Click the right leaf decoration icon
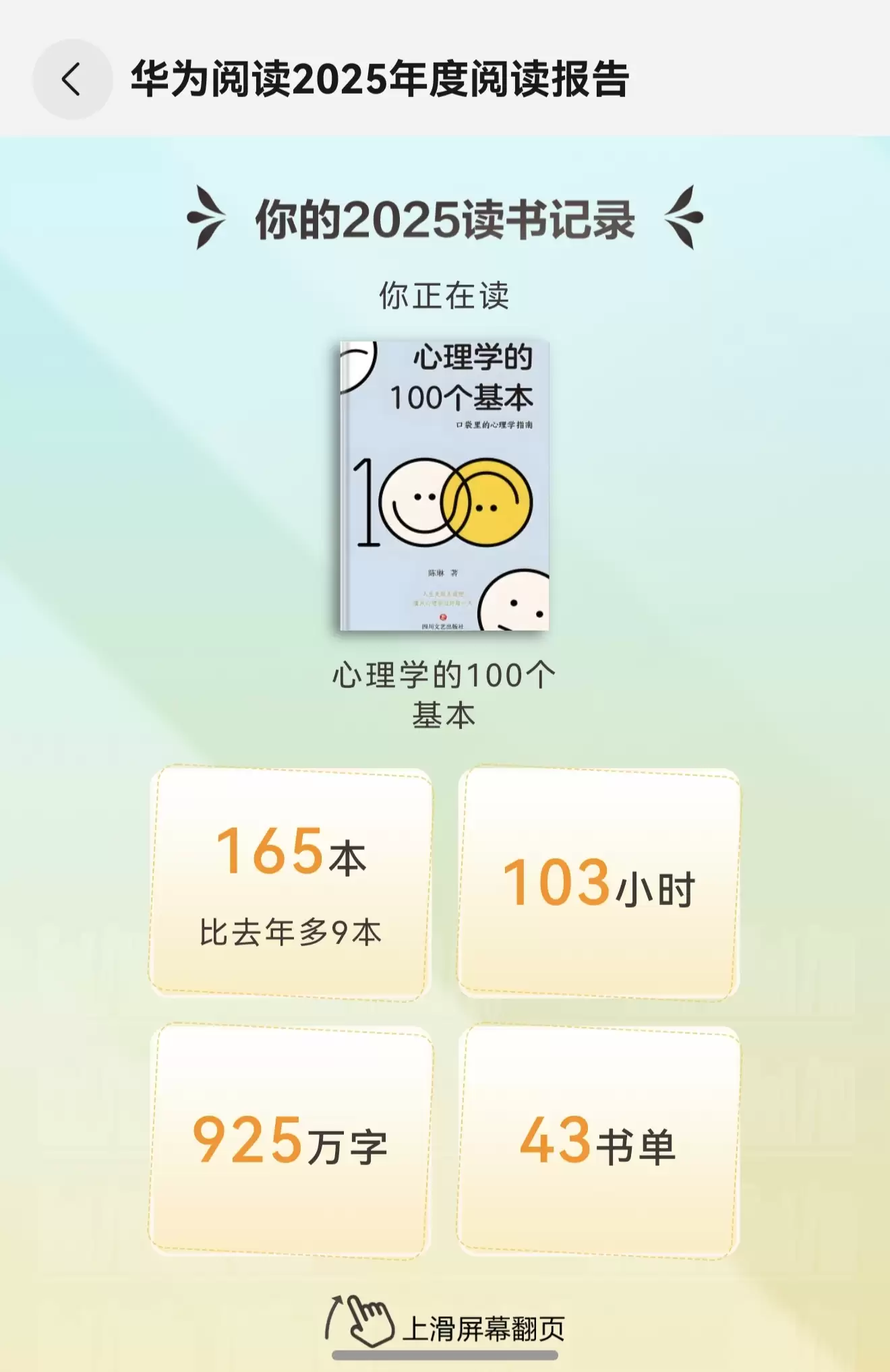 (683, 217)
